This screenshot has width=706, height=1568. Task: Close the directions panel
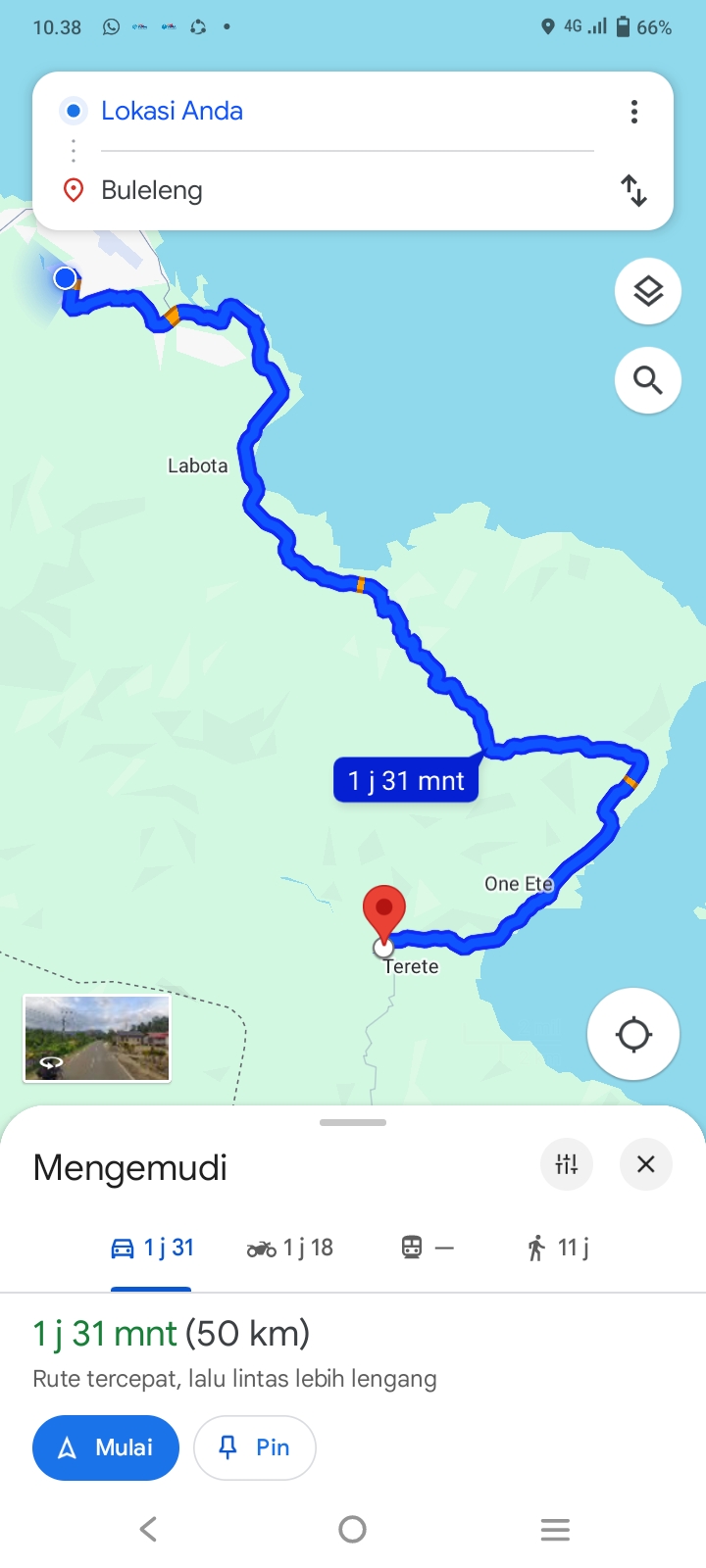click(645, 1164)
